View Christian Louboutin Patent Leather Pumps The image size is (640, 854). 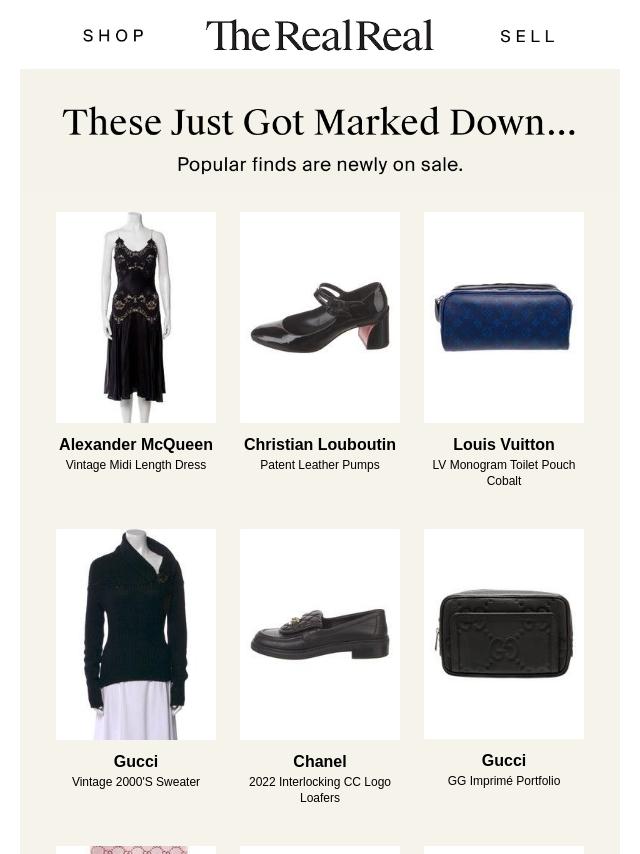click(x=320, y=317)
